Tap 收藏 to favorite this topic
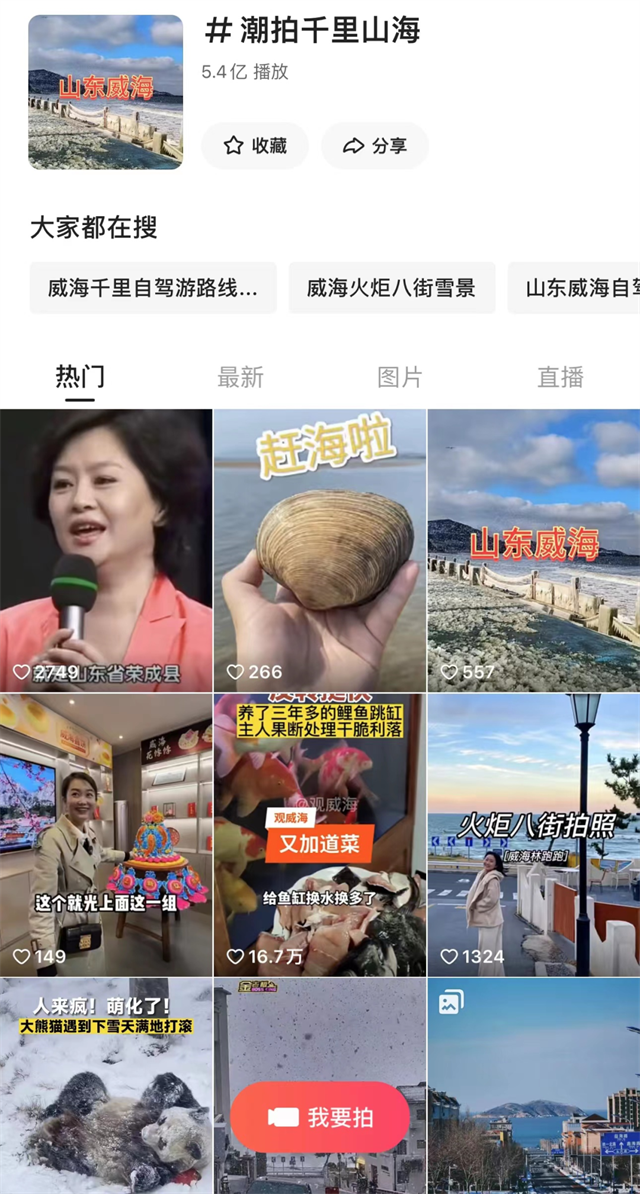This screenshot has height=1194, width=640. [x=254, y=146]
